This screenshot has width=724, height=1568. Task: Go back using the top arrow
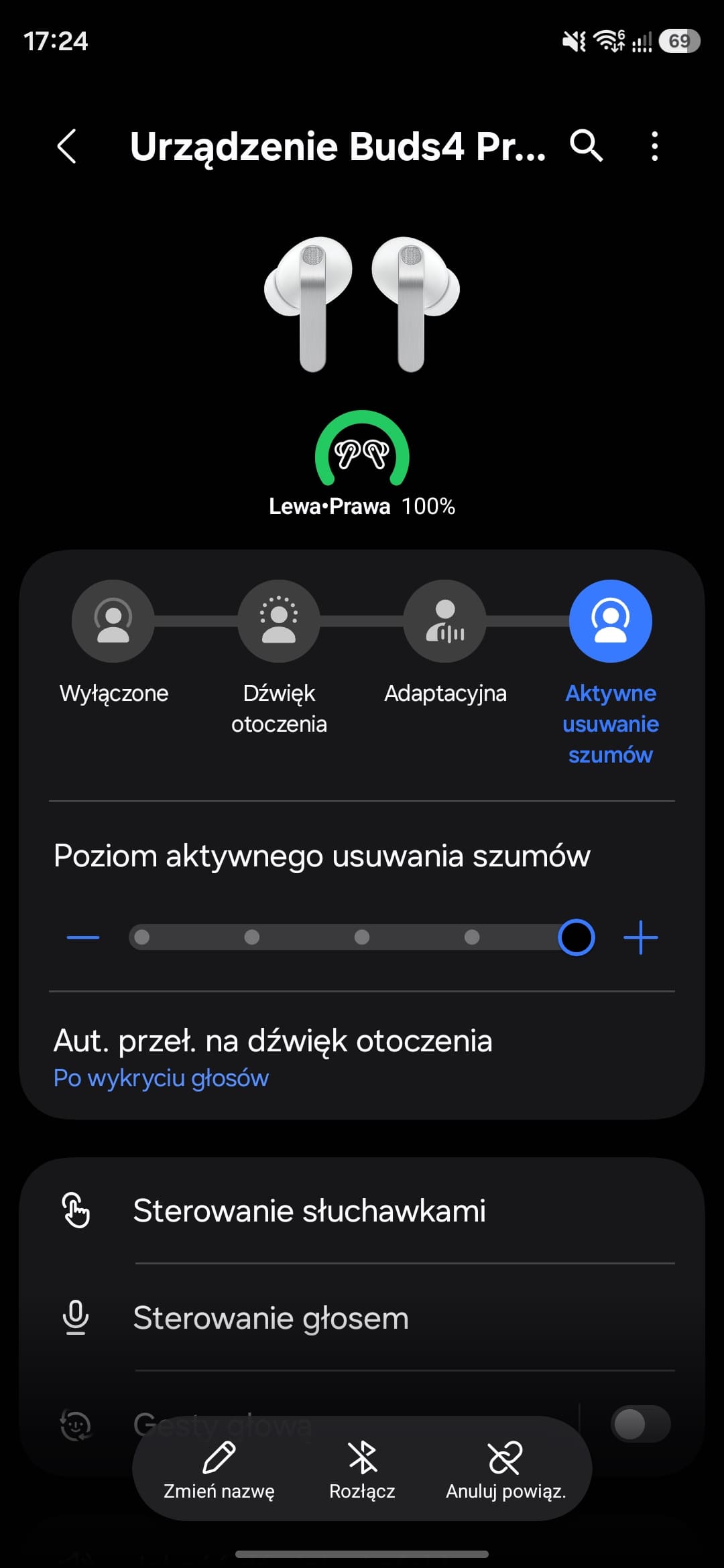pyautogui.click(x=67, y=146)
